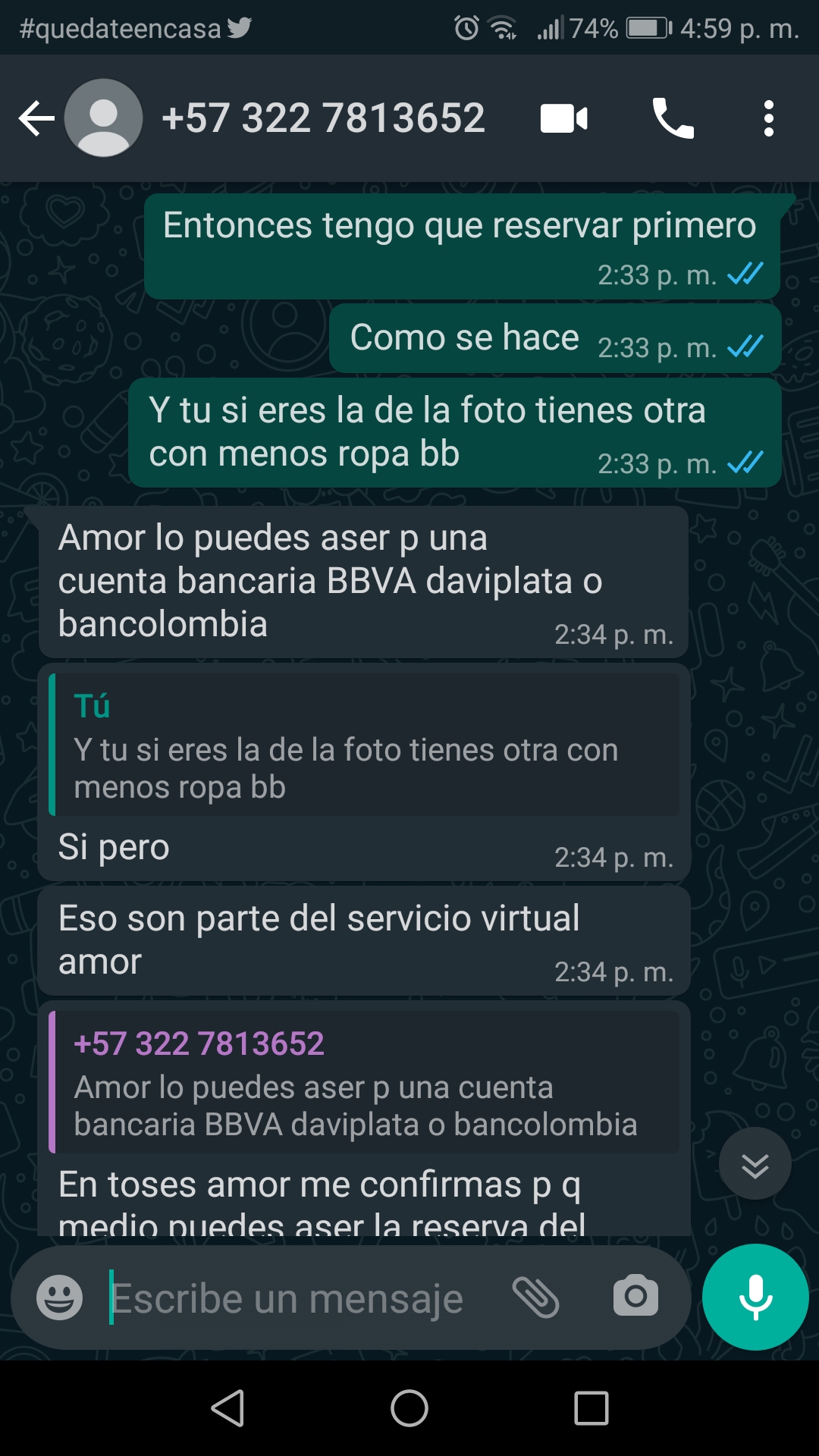This screenshot has height=1456, width=819.
Task: Start a voice call
Action: [673, 119]
